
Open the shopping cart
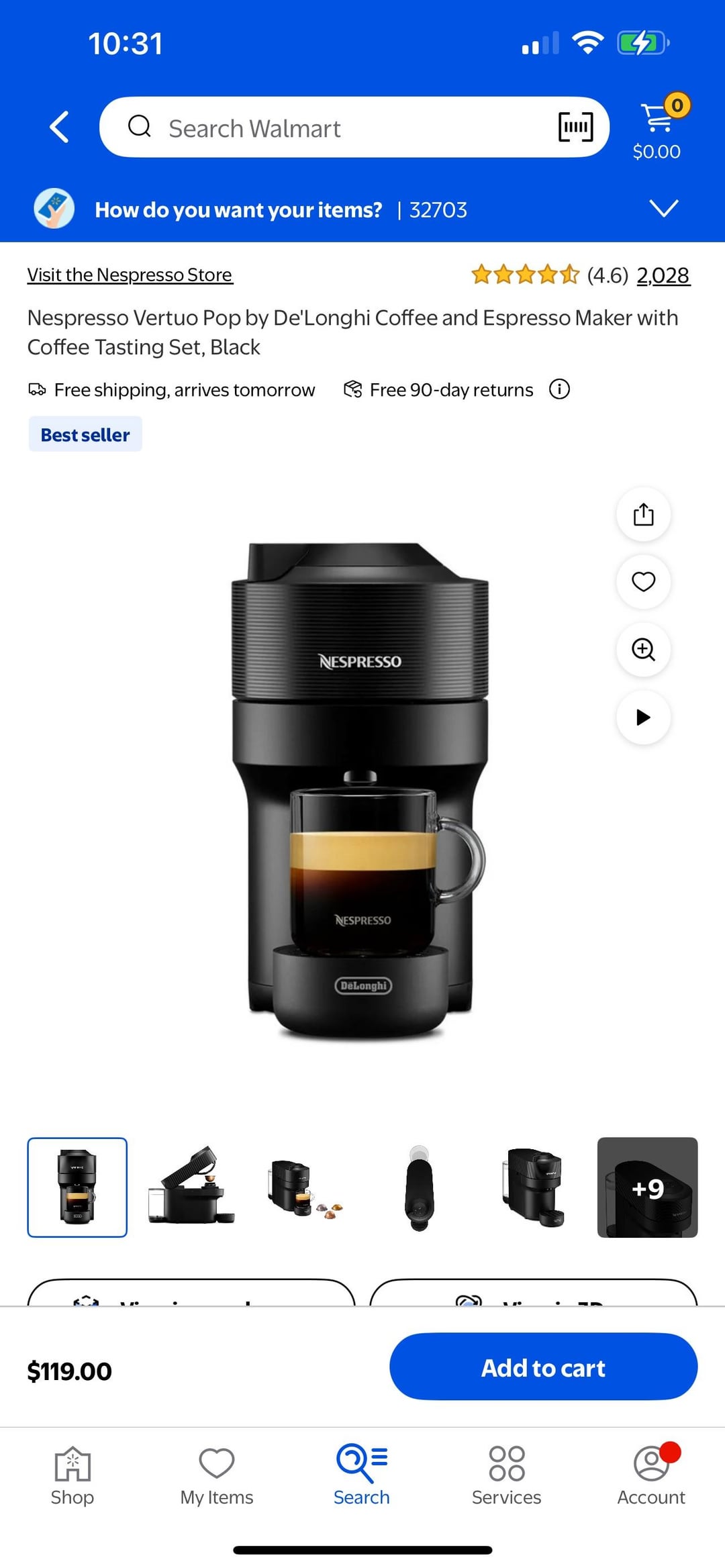[657, 127]
